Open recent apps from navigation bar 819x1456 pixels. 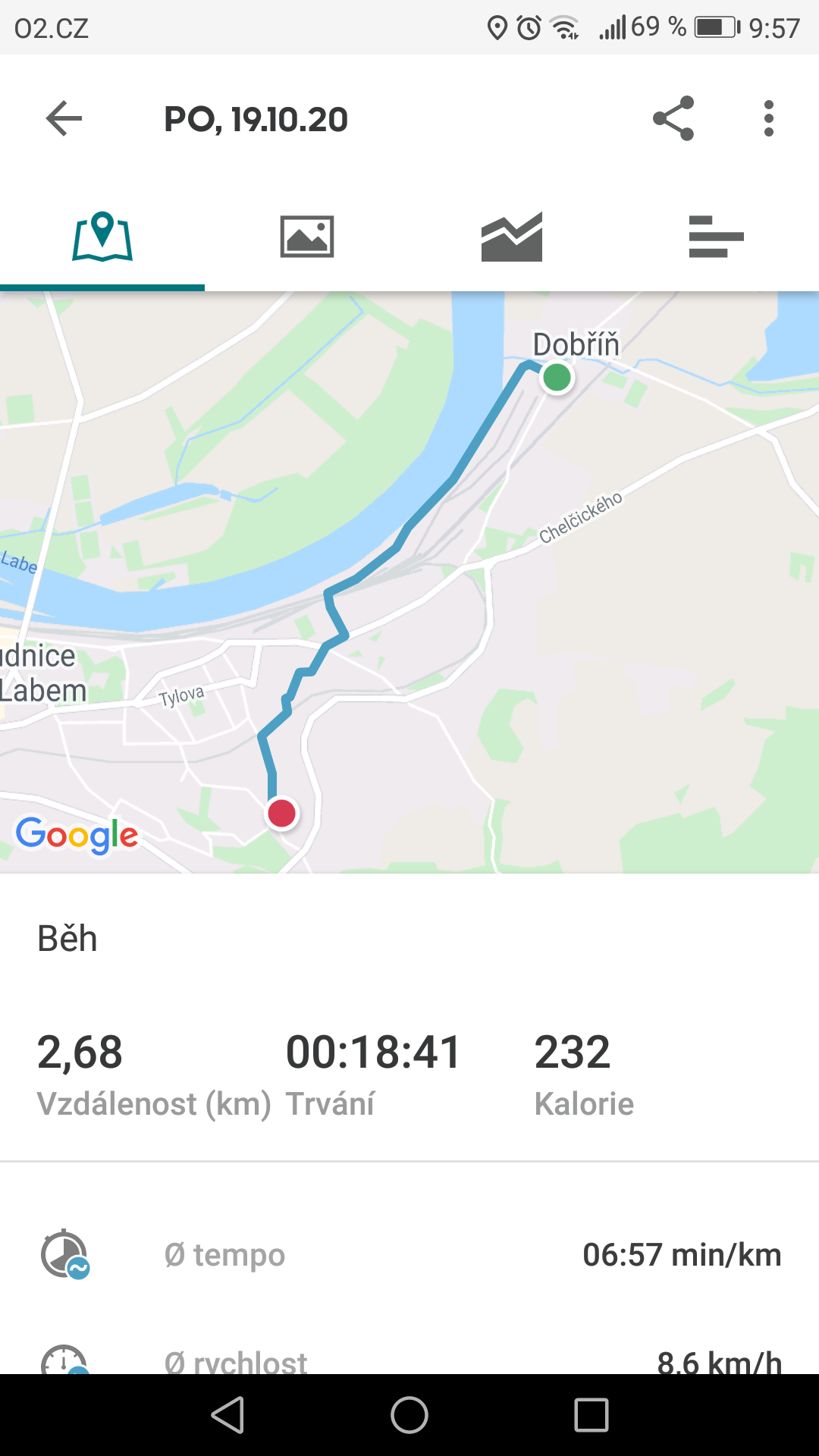[x=591, y=1415]
